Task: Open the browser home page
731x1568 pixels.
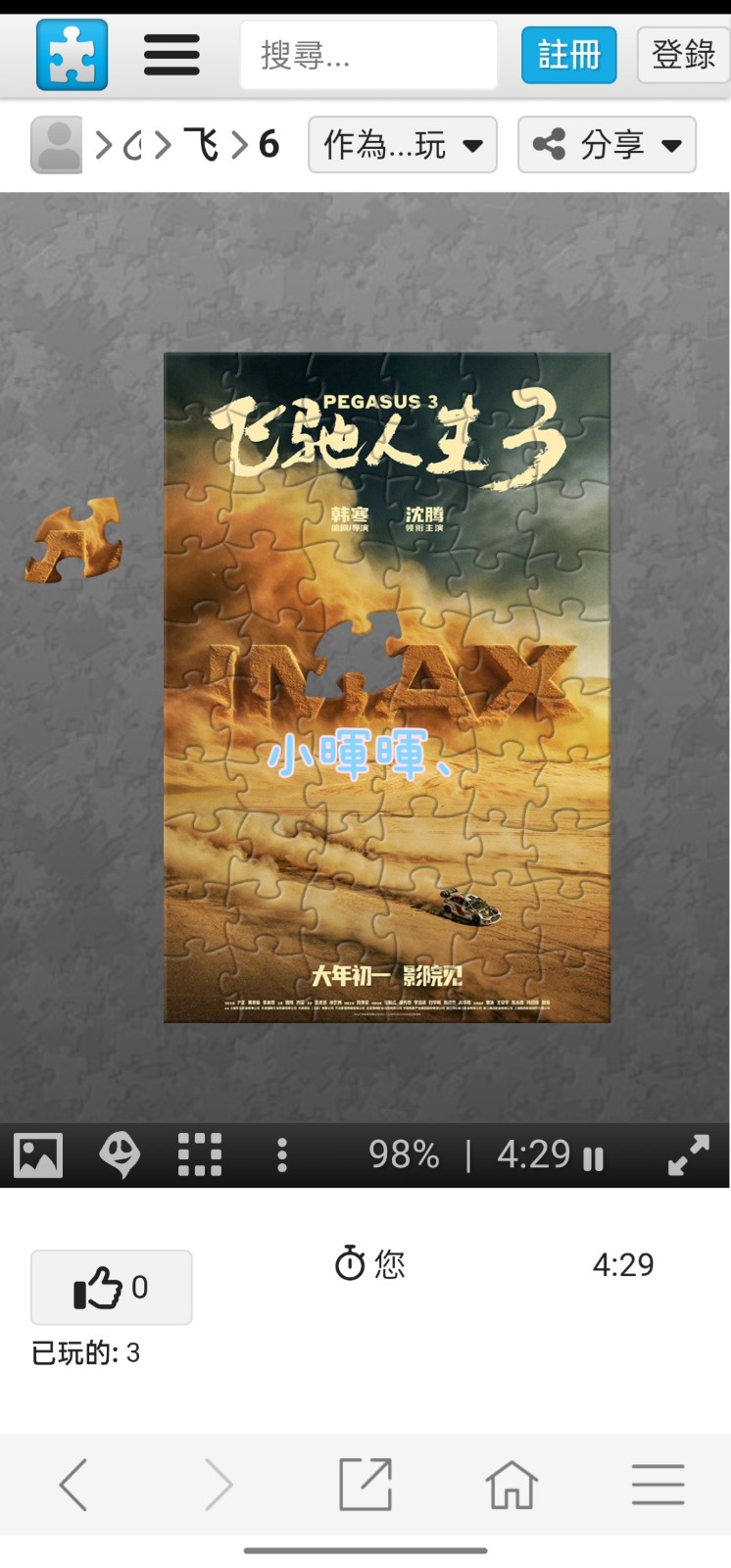Action: [x=512, y=1485]
